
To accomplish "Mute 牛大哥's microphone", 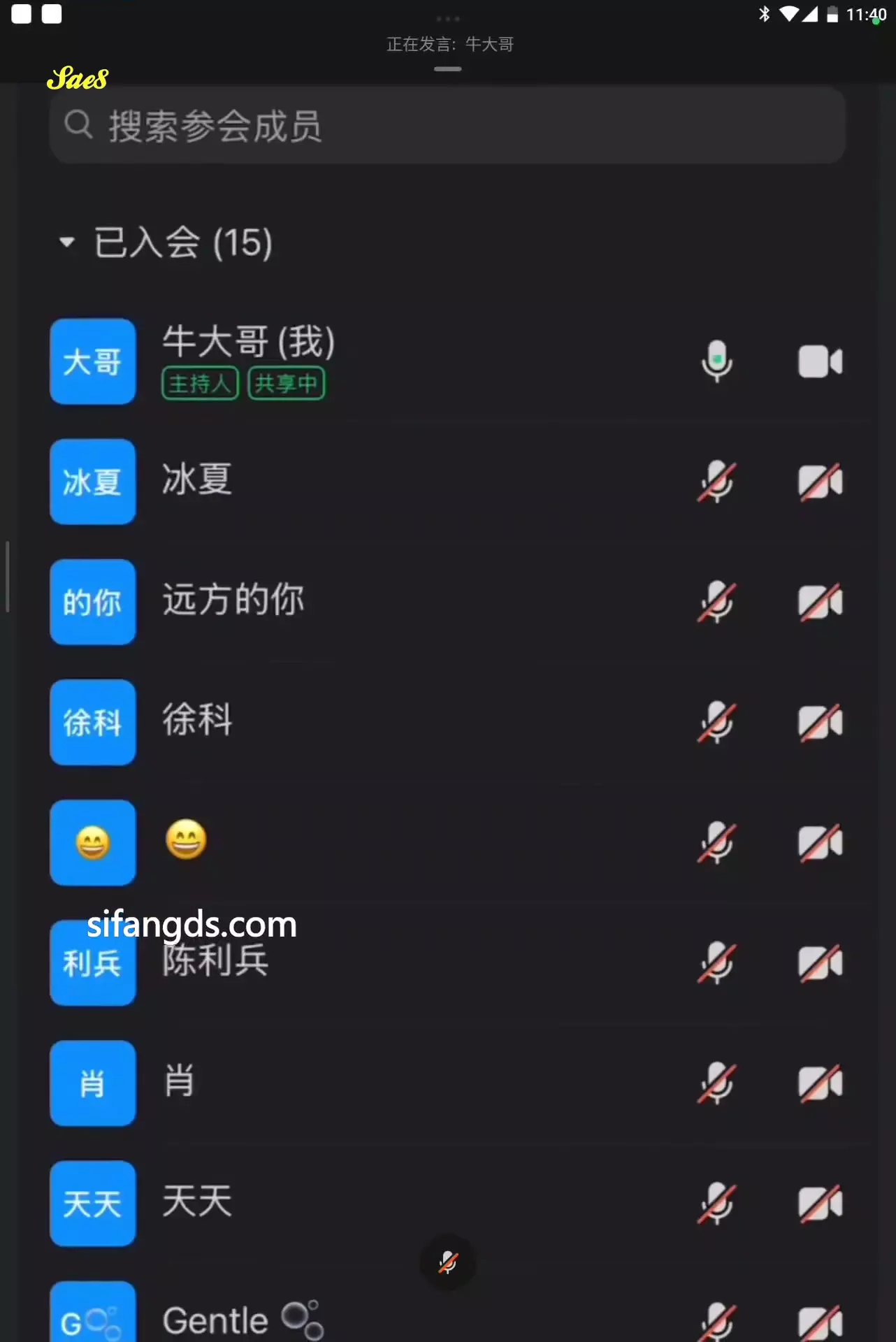I will (x=716, y=361).
